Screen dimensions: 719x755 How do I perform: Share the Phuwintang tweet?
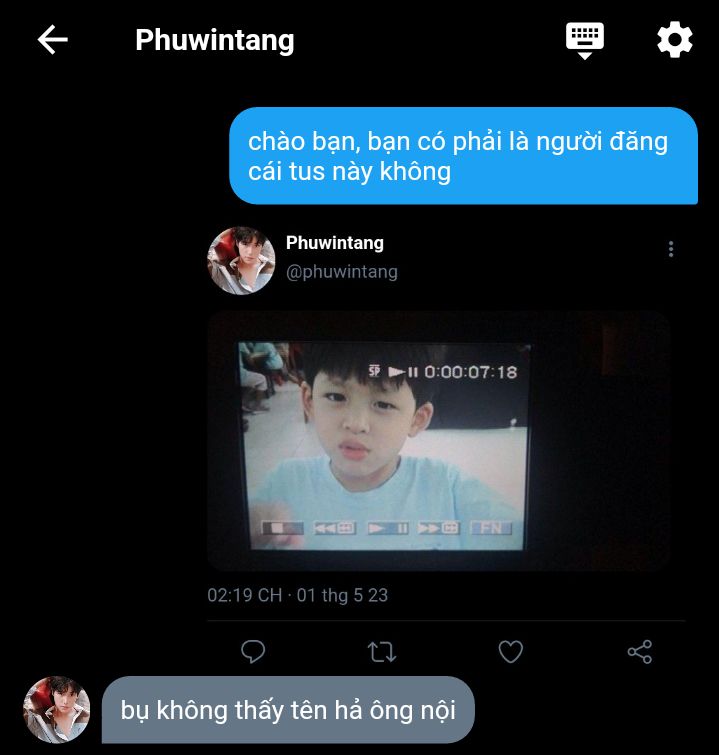pos(640,652)
